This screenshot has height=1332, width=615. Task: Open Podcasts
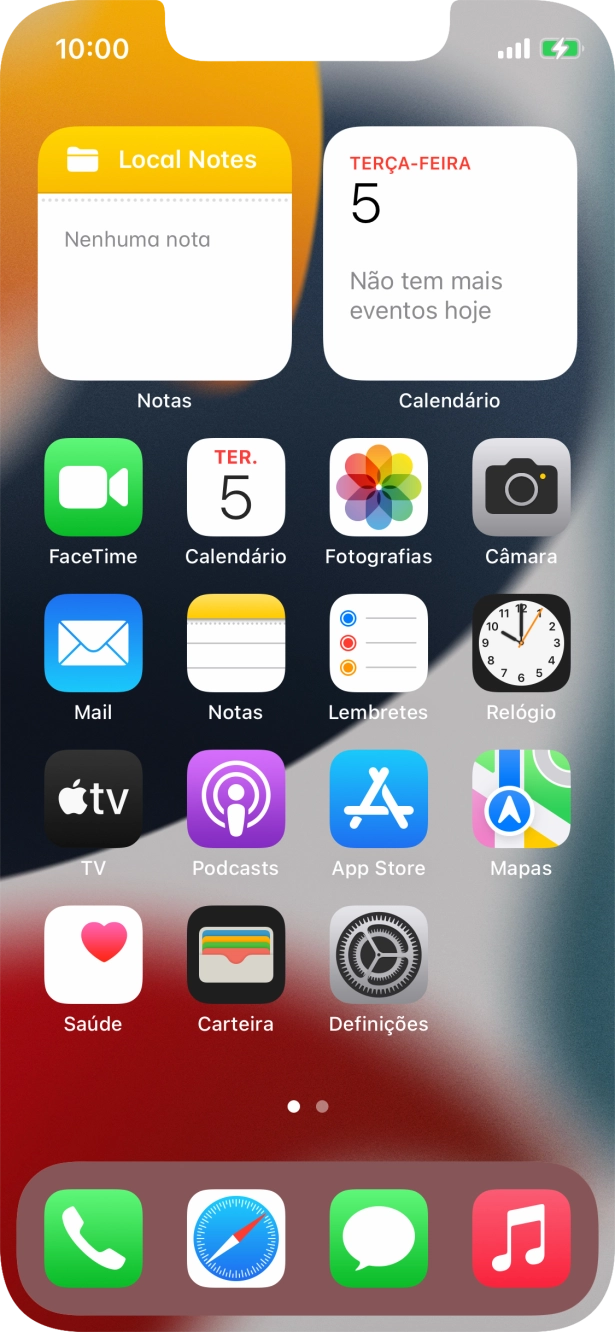click(236, 799)
